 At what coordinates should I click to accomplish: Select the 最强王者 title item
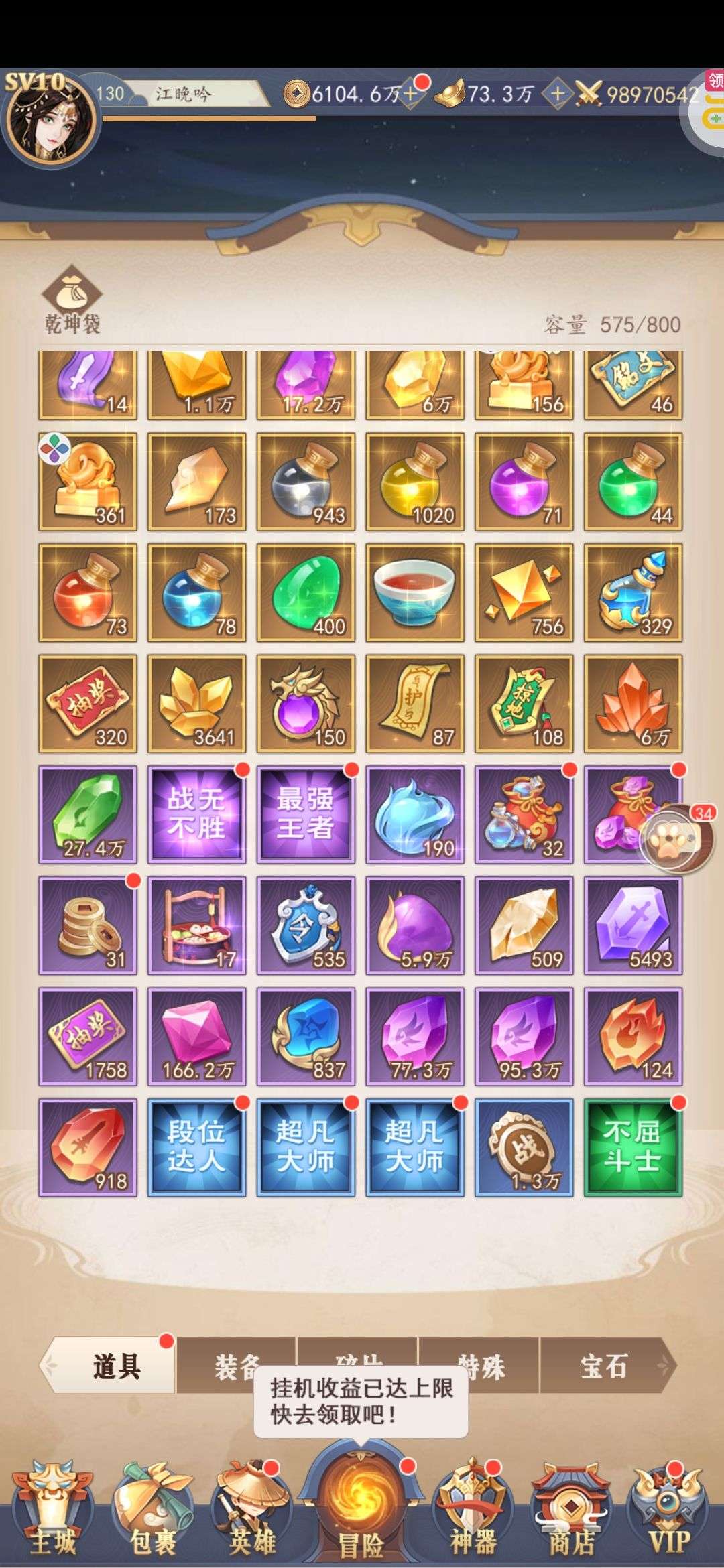[x=306, y=813]
